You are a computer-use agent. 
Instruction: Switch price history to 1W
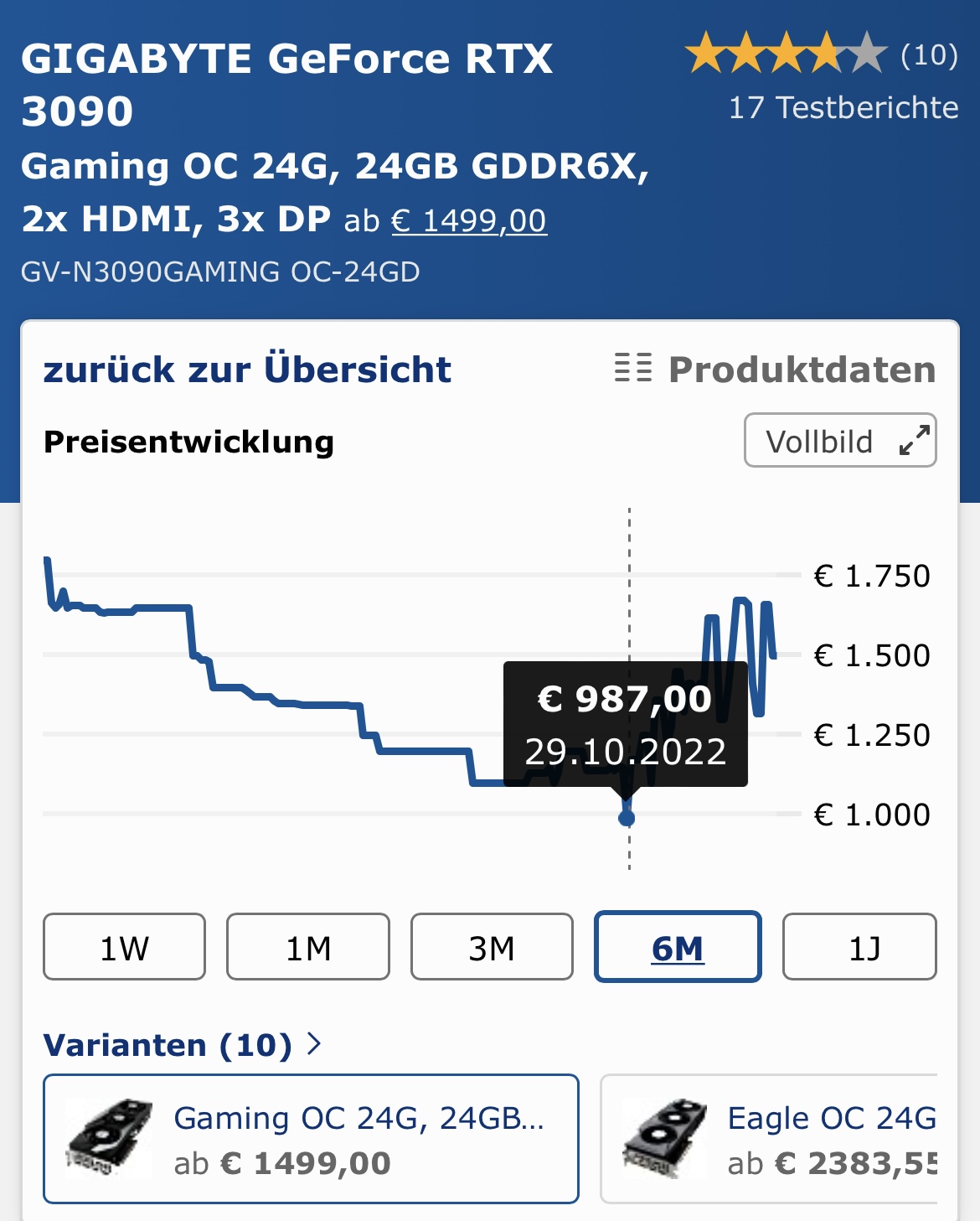[x=124, y=947]
